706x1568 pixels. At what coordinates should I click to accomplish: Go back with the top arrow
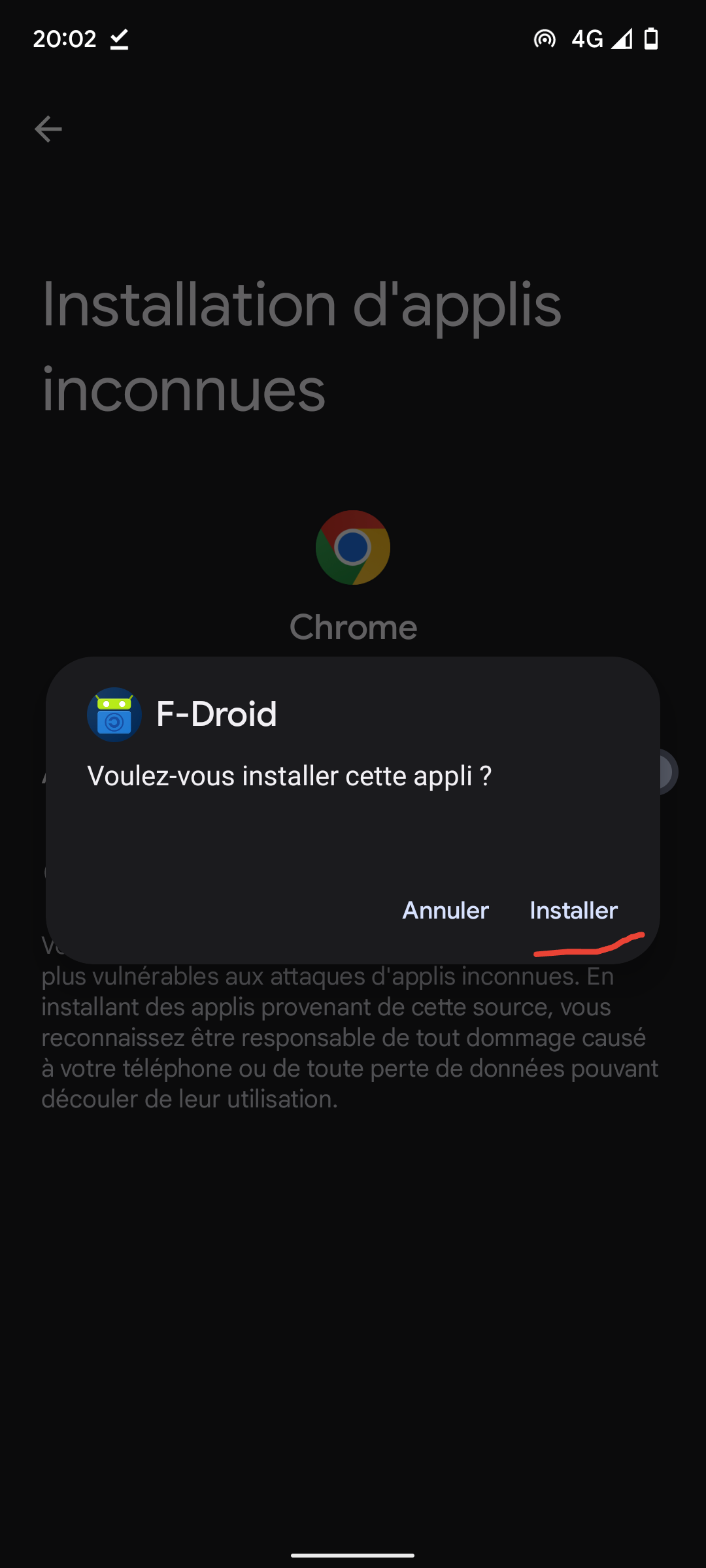pos(48,129)
